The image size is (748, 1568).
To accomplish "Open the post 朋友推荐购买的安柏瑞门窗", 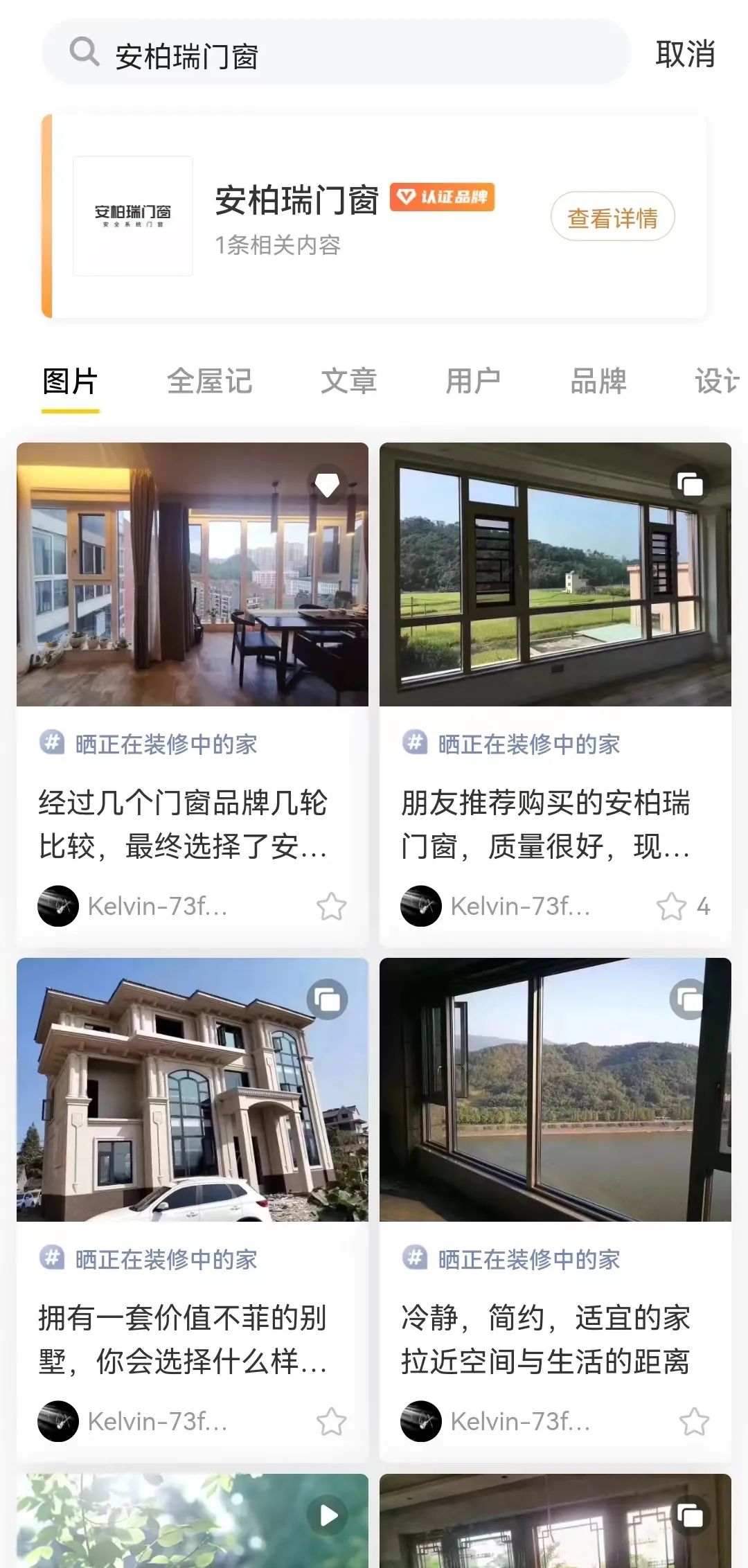I will 546,824.
